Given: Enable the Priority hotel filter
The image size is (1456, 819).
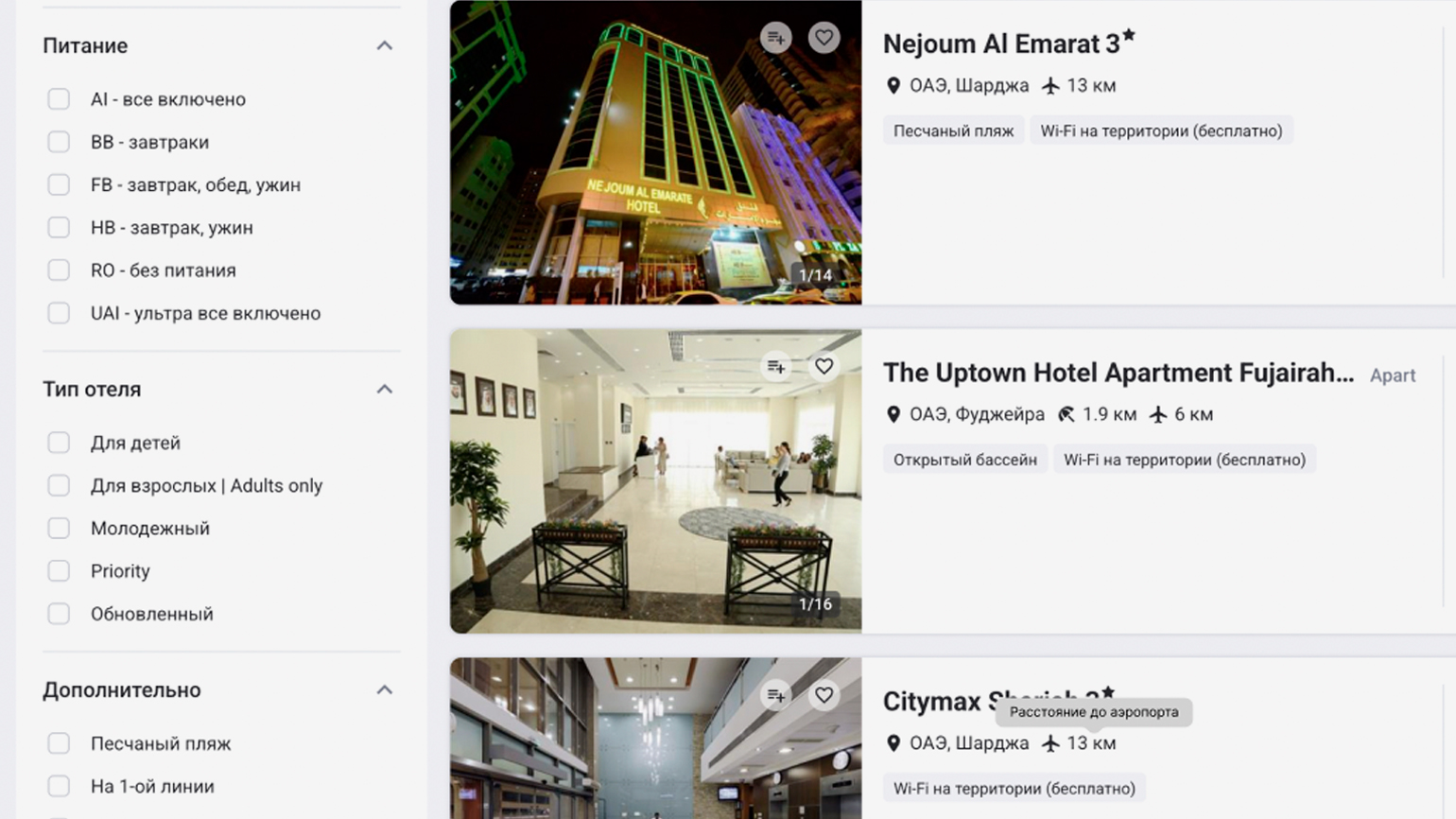Looking at the screenshot, I should [59, 571].
